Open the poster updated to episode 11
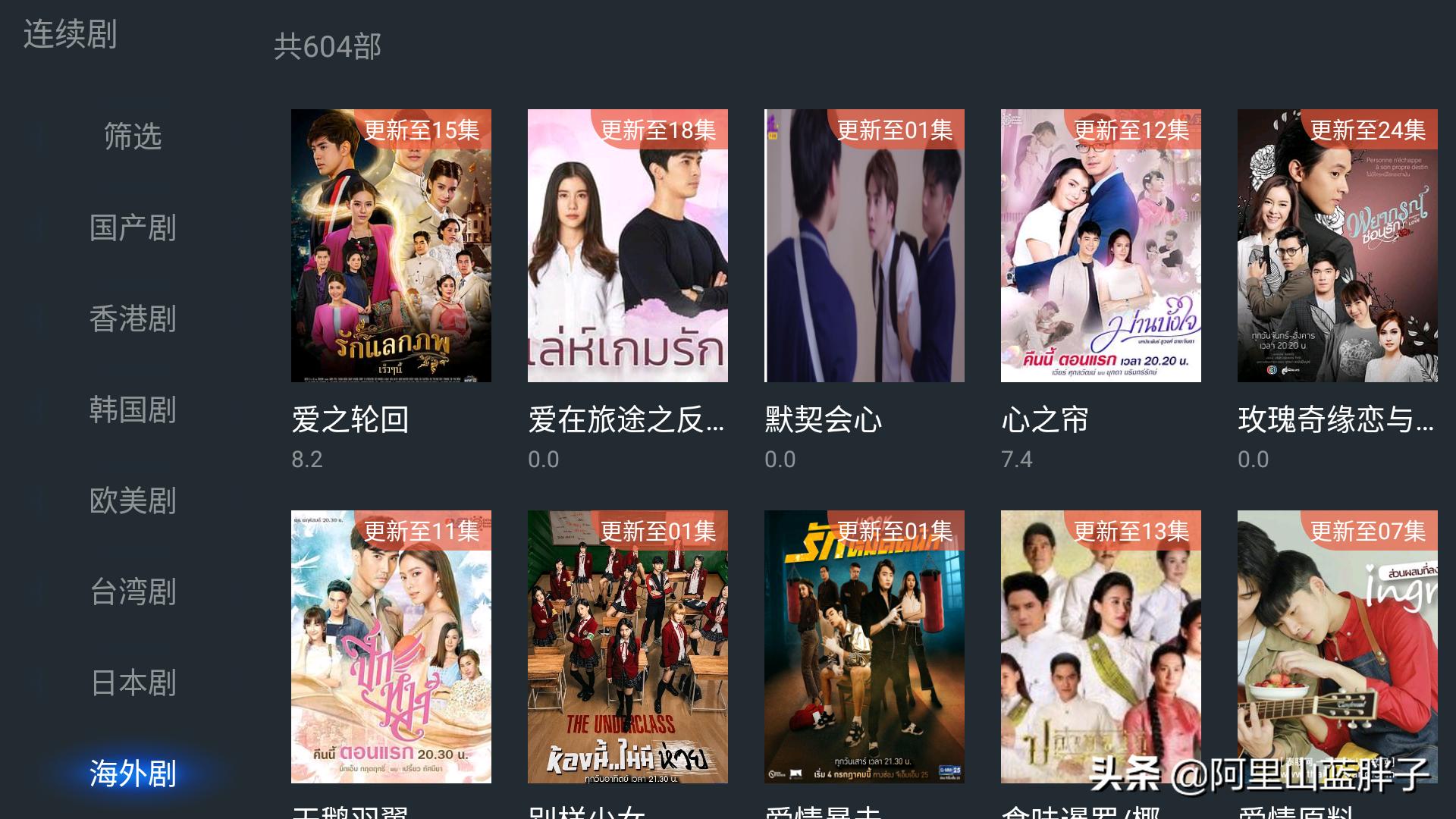The image size is (1456, 819). 391,646
